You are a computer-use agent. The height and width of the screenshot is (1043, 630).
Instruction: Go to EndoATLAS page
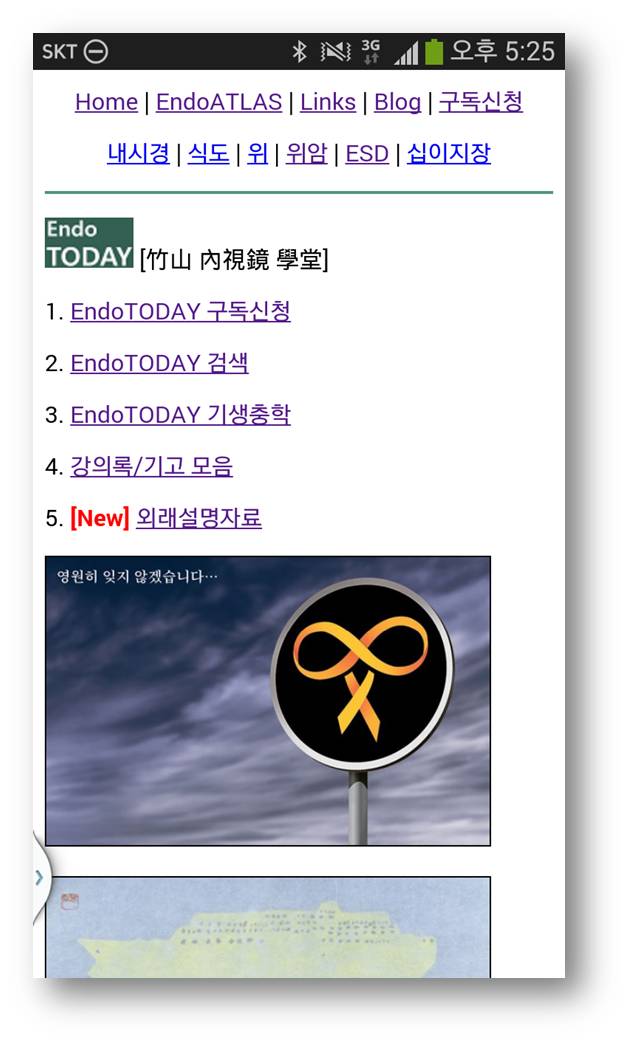pyautogui.click(x=219, y=102)
